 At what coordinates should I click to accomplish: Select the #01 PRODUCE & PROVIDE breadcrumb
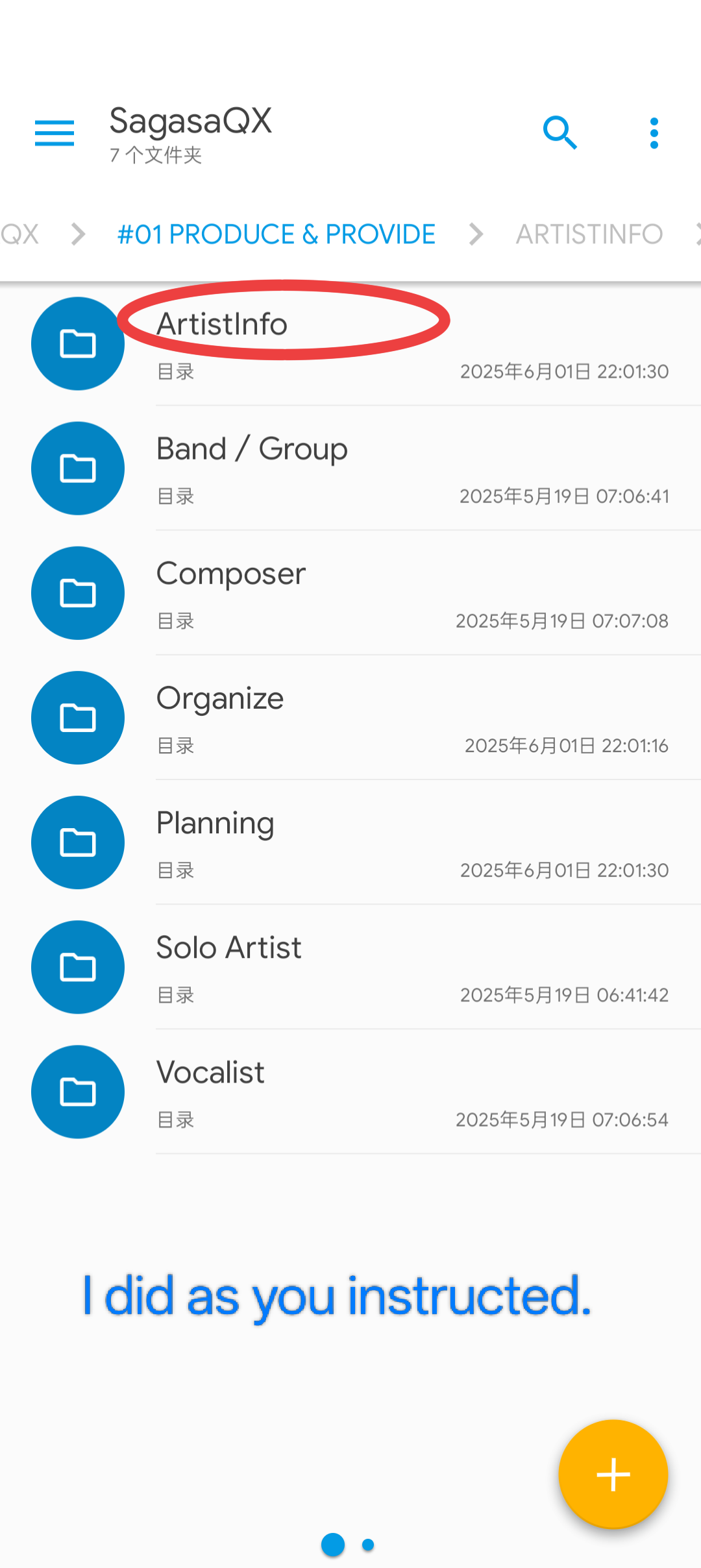tap(276, 234)
